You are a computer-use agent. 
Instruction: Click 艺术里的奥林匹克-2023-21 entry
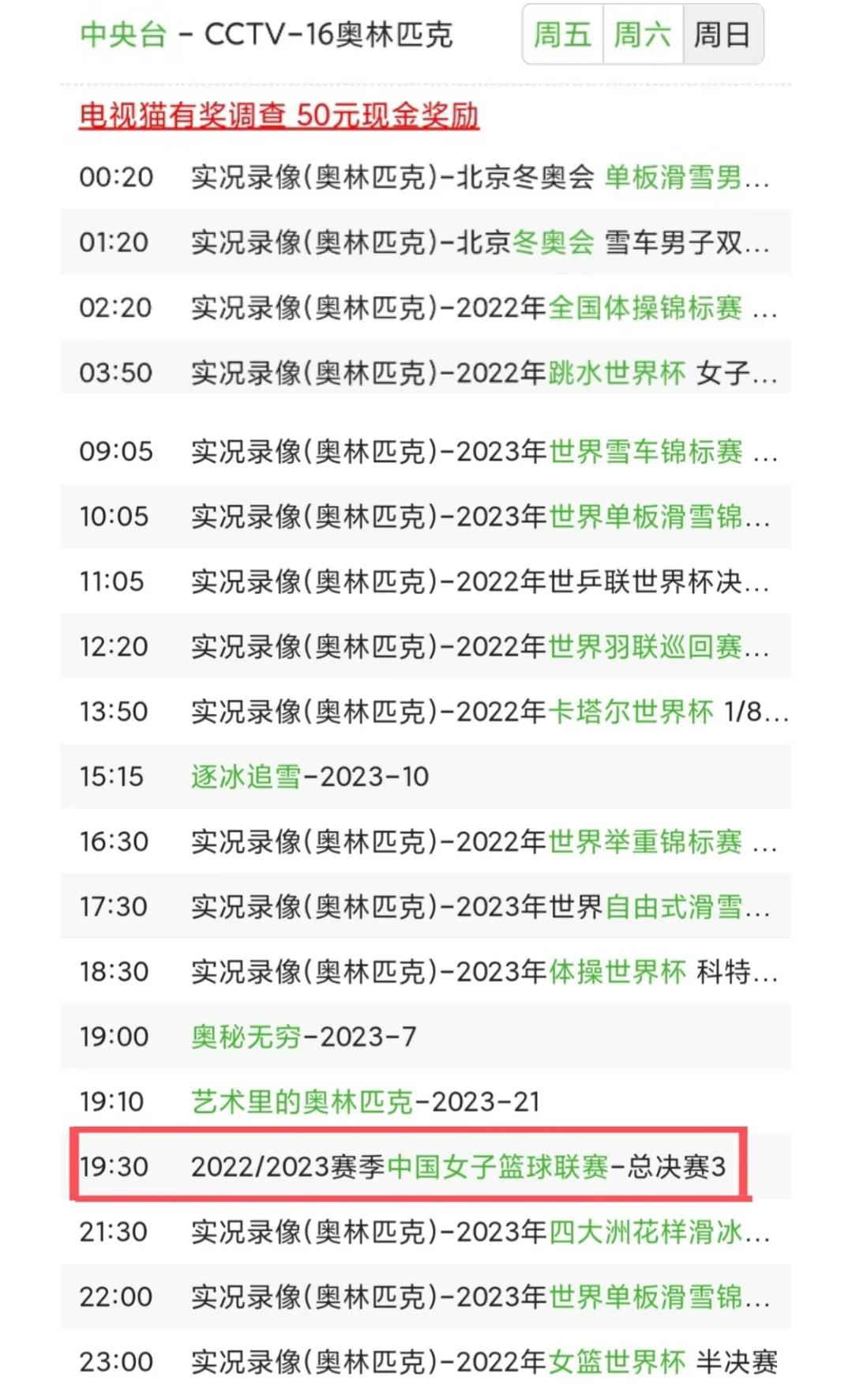298,1101
